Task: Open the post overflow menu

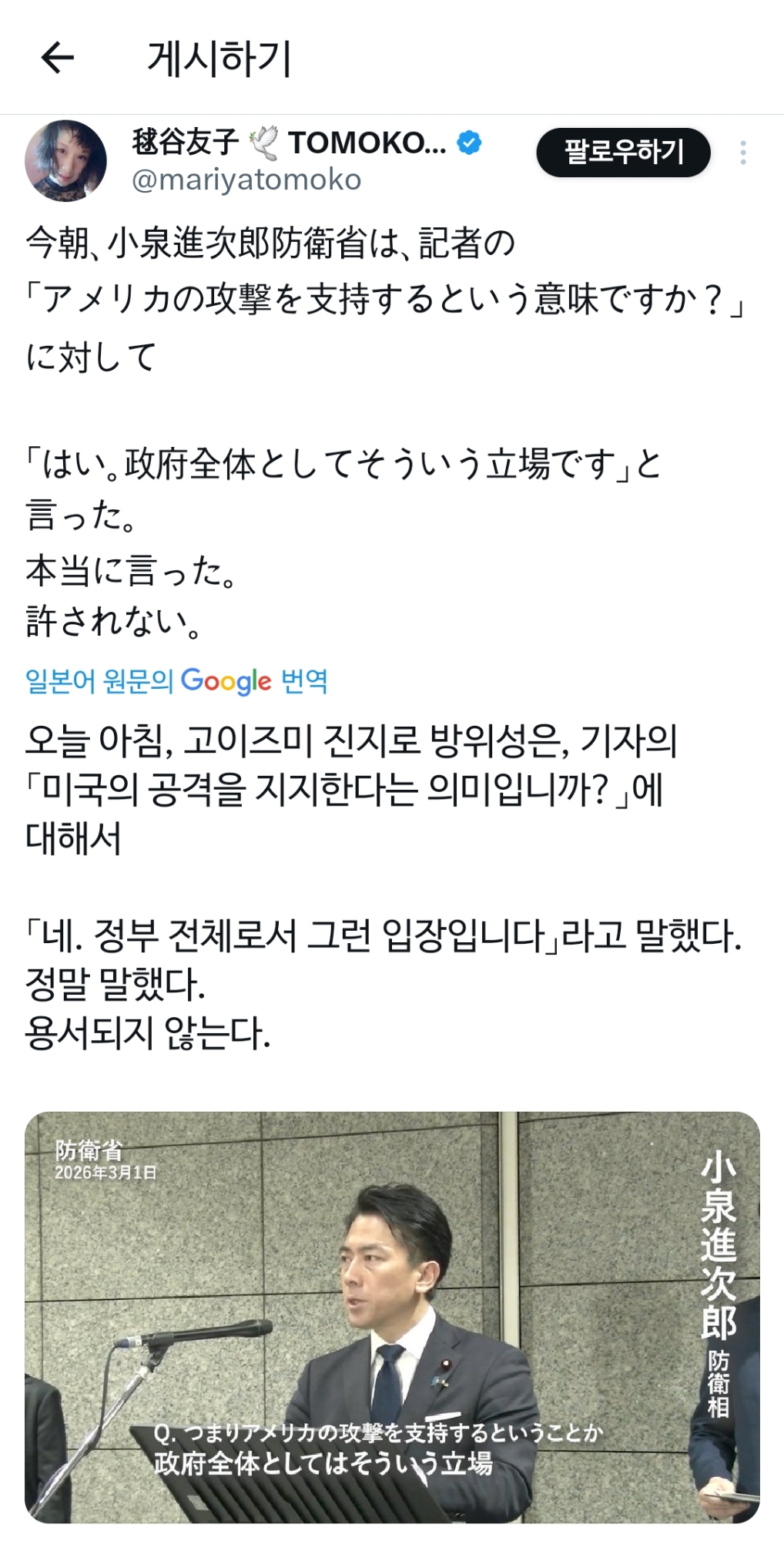Action: pyautogui.click(x=742, y=153)
